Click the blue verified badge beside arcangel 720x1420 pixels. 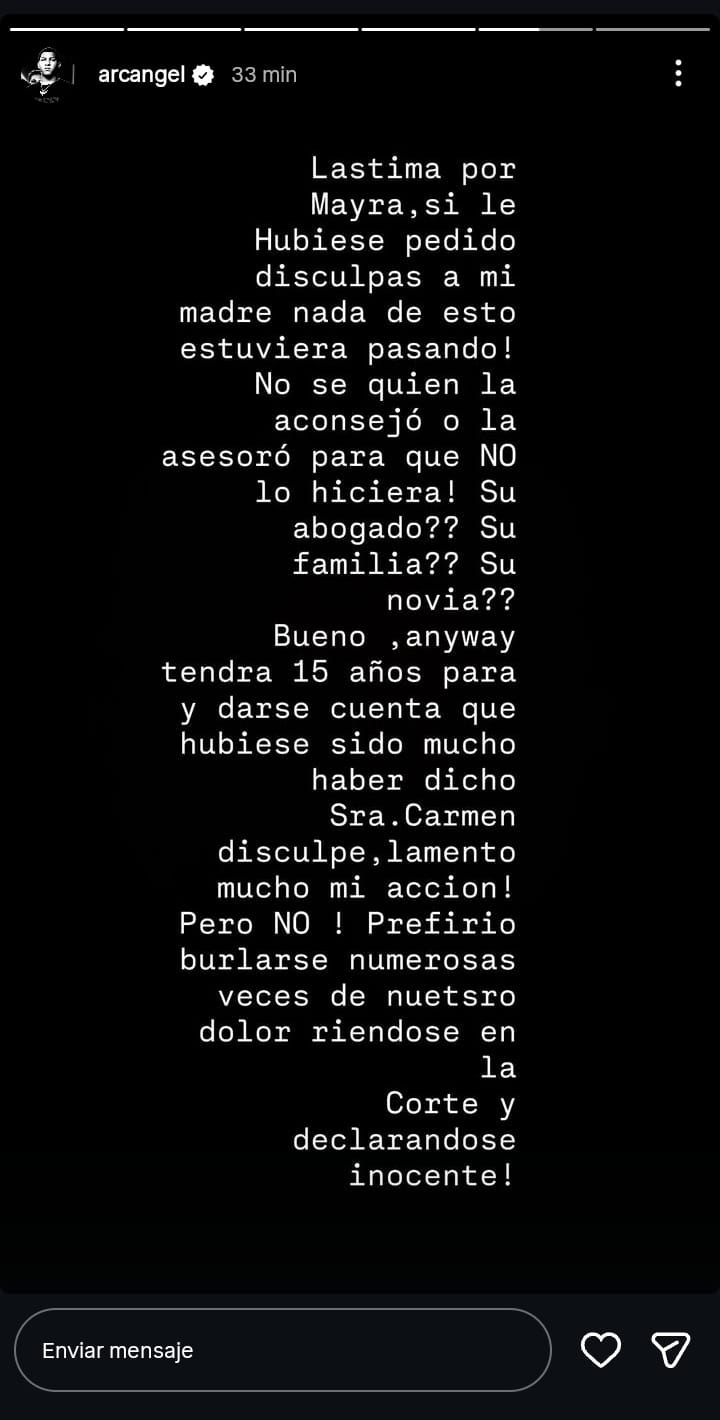point(204,74)
